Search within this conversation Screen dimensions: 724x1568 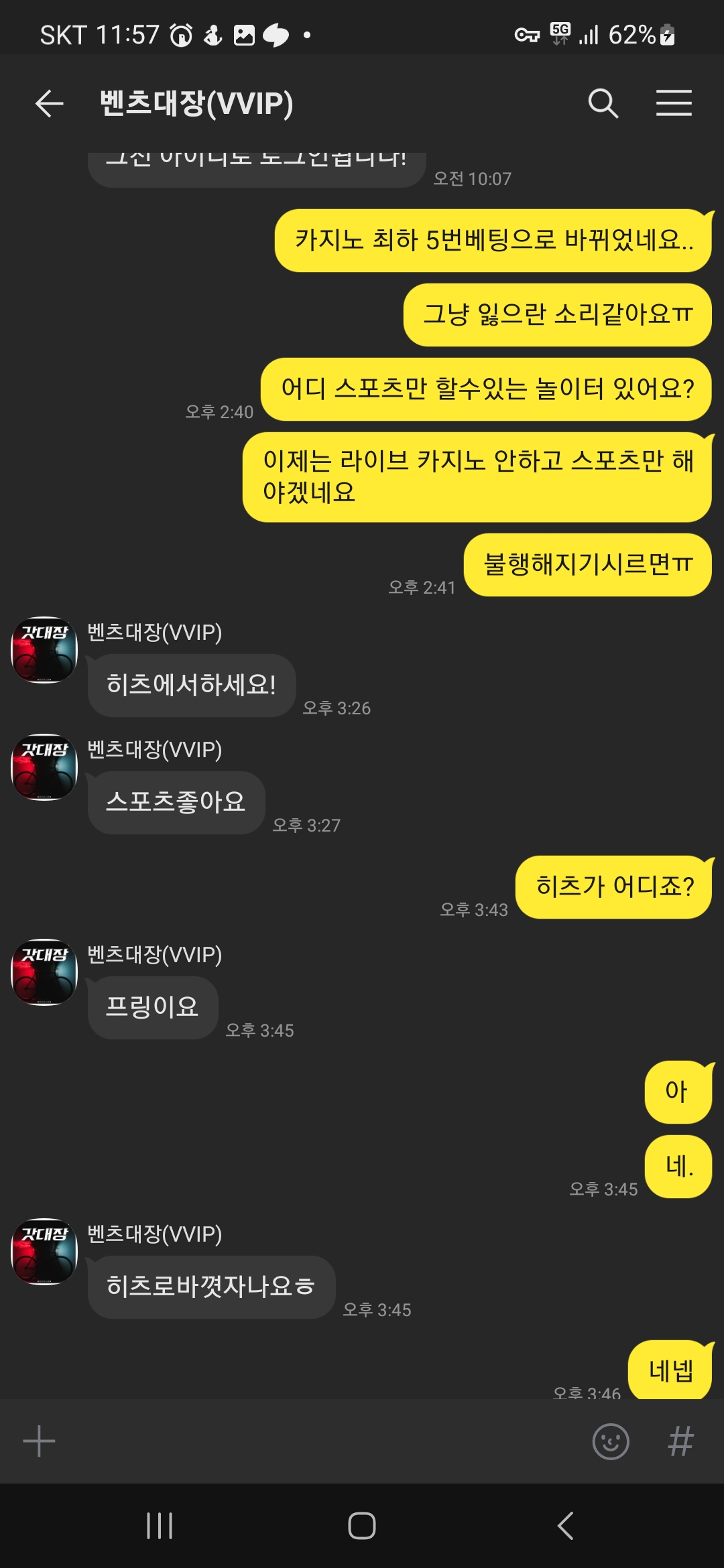603,103
